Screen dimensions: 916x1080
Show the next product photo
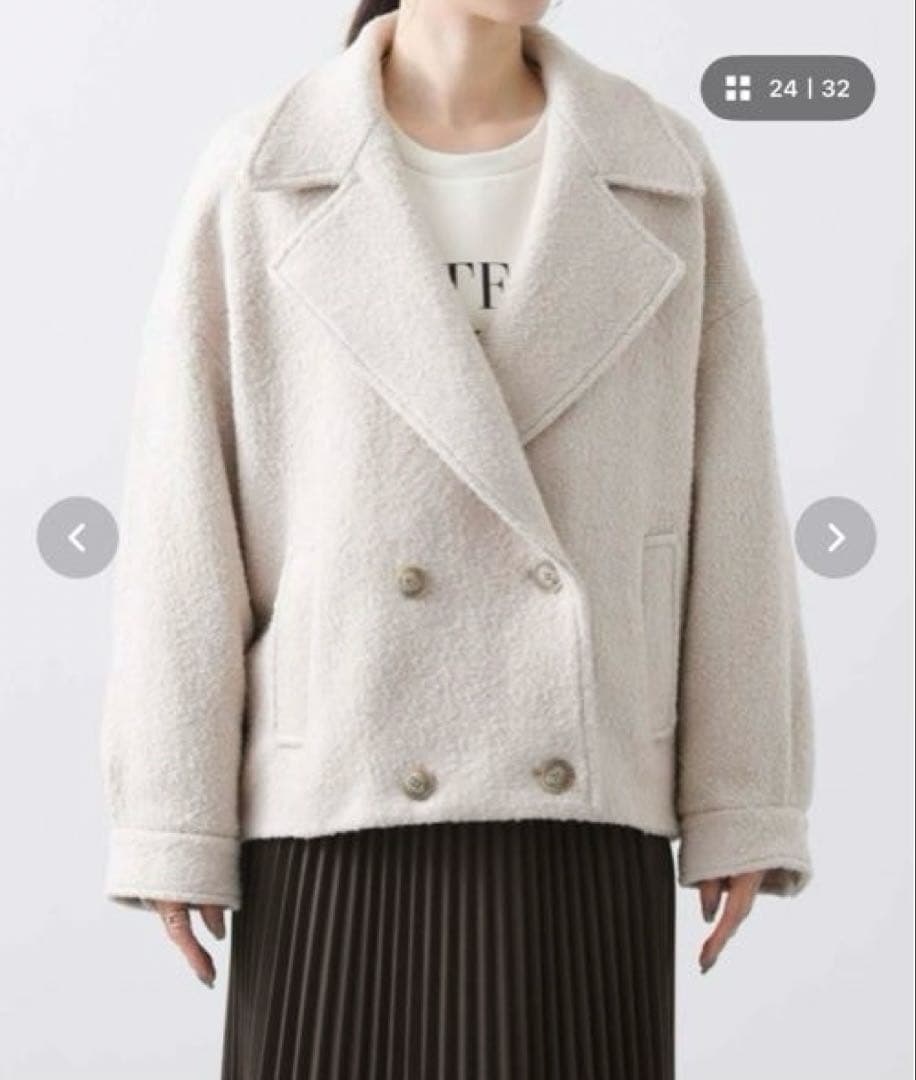click(x=835, y=538)
